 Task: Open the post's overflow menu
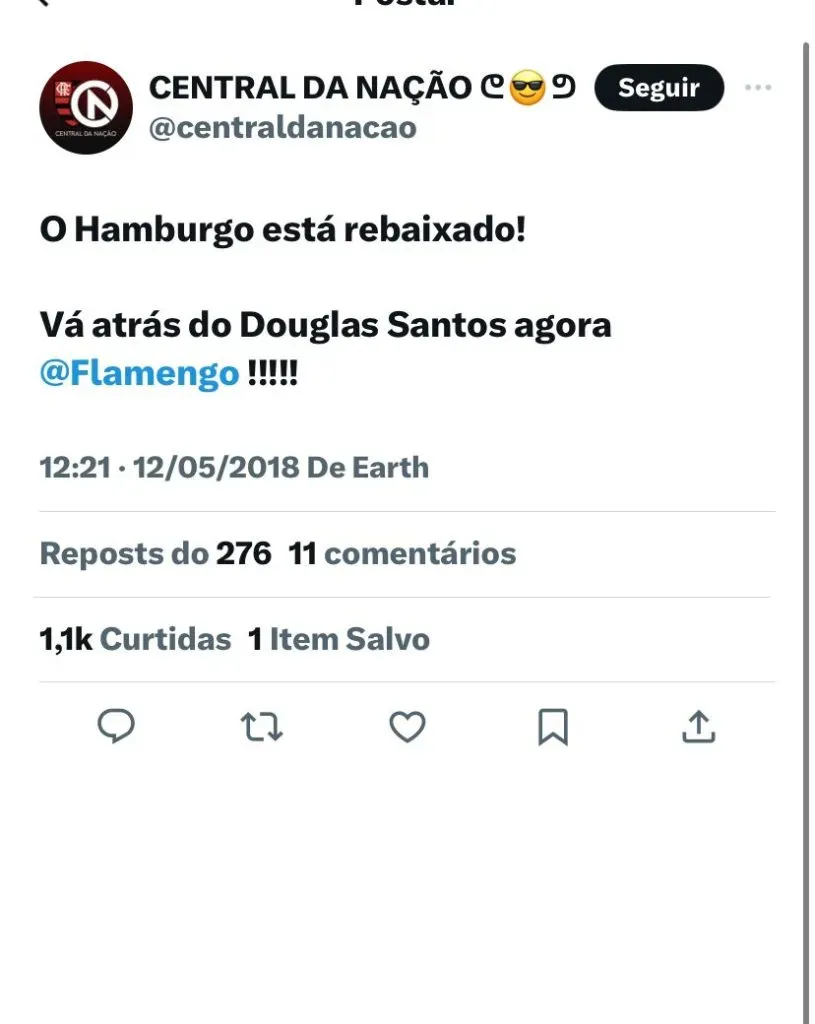pyautogui.click(x=758, y=88)
